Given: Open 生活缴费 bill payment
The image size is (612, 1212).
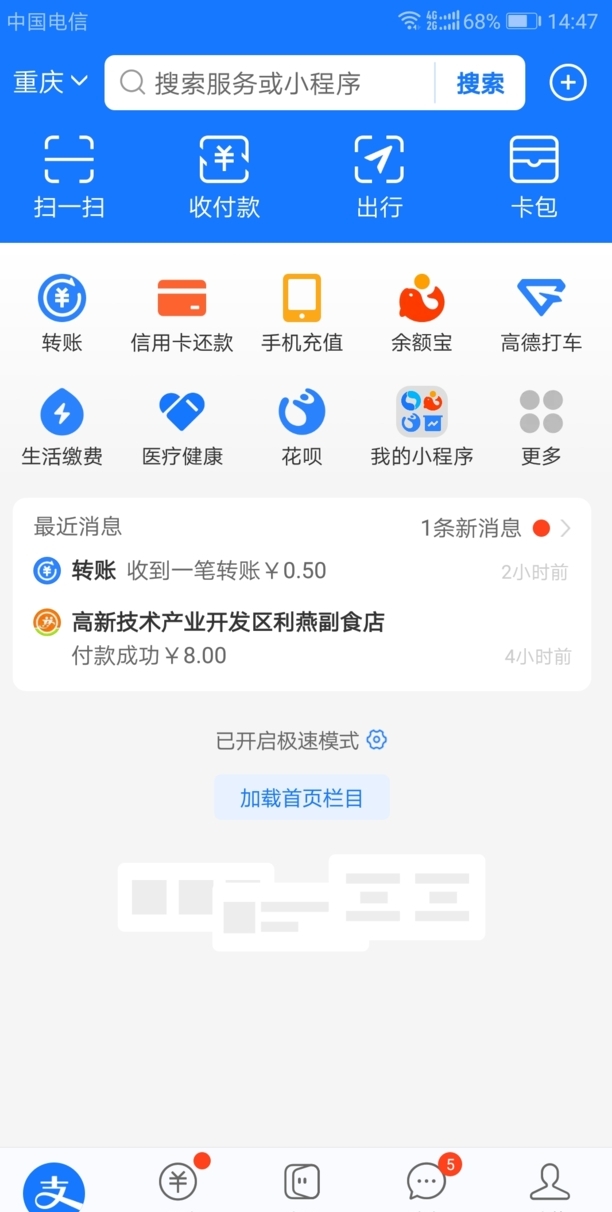Looking at the screenshot, I should (x=62, y=427).
